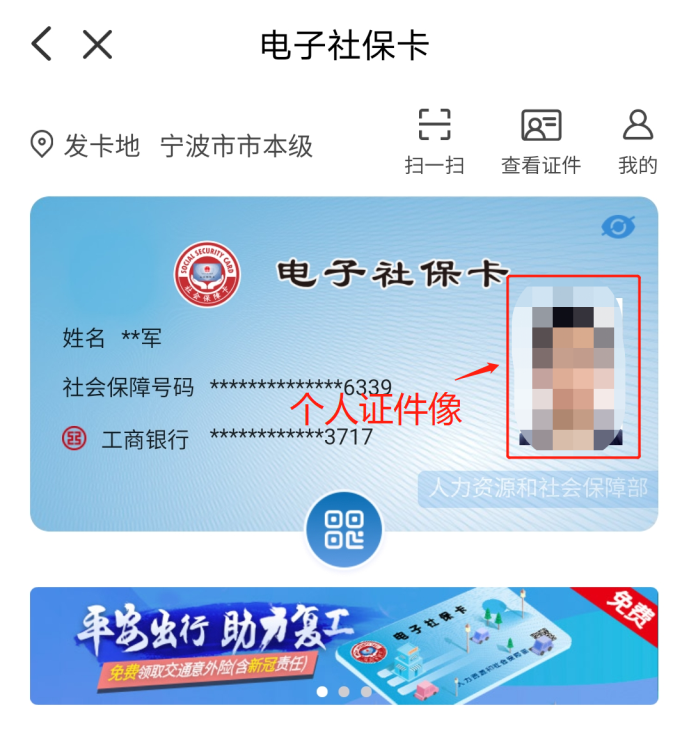Change 发卡地 宁波市市本级 location
Image resolution: width=689 pixels, height=740 pixels.
point(172,146)
